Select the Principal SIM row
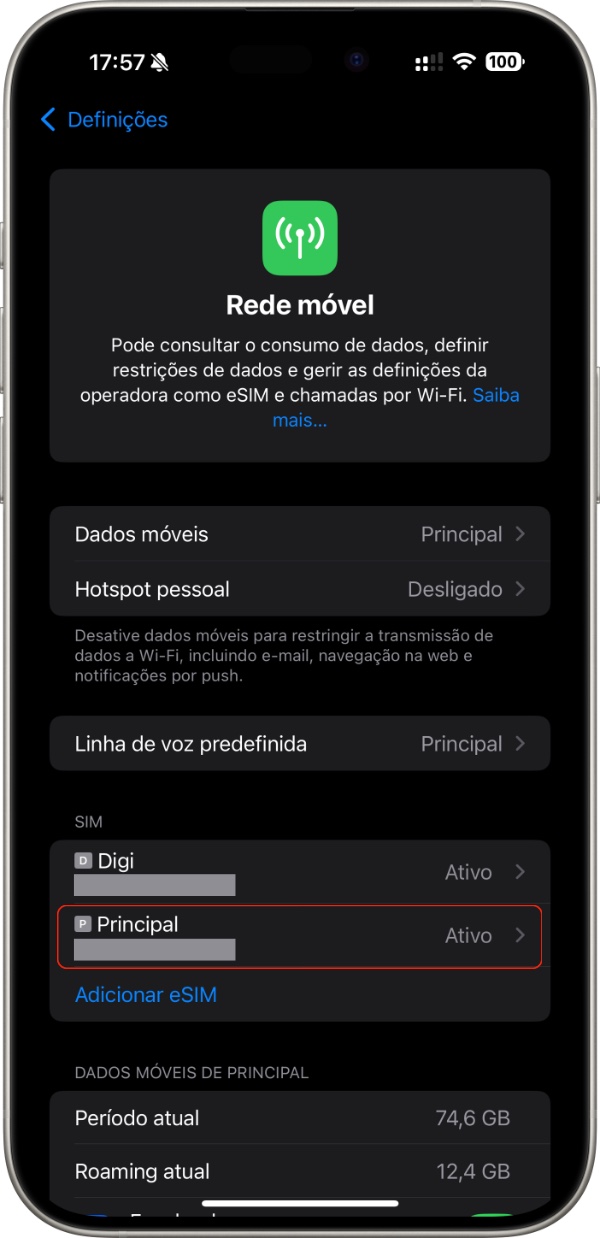Screen dimensions: 600x1238 point(300,936)
